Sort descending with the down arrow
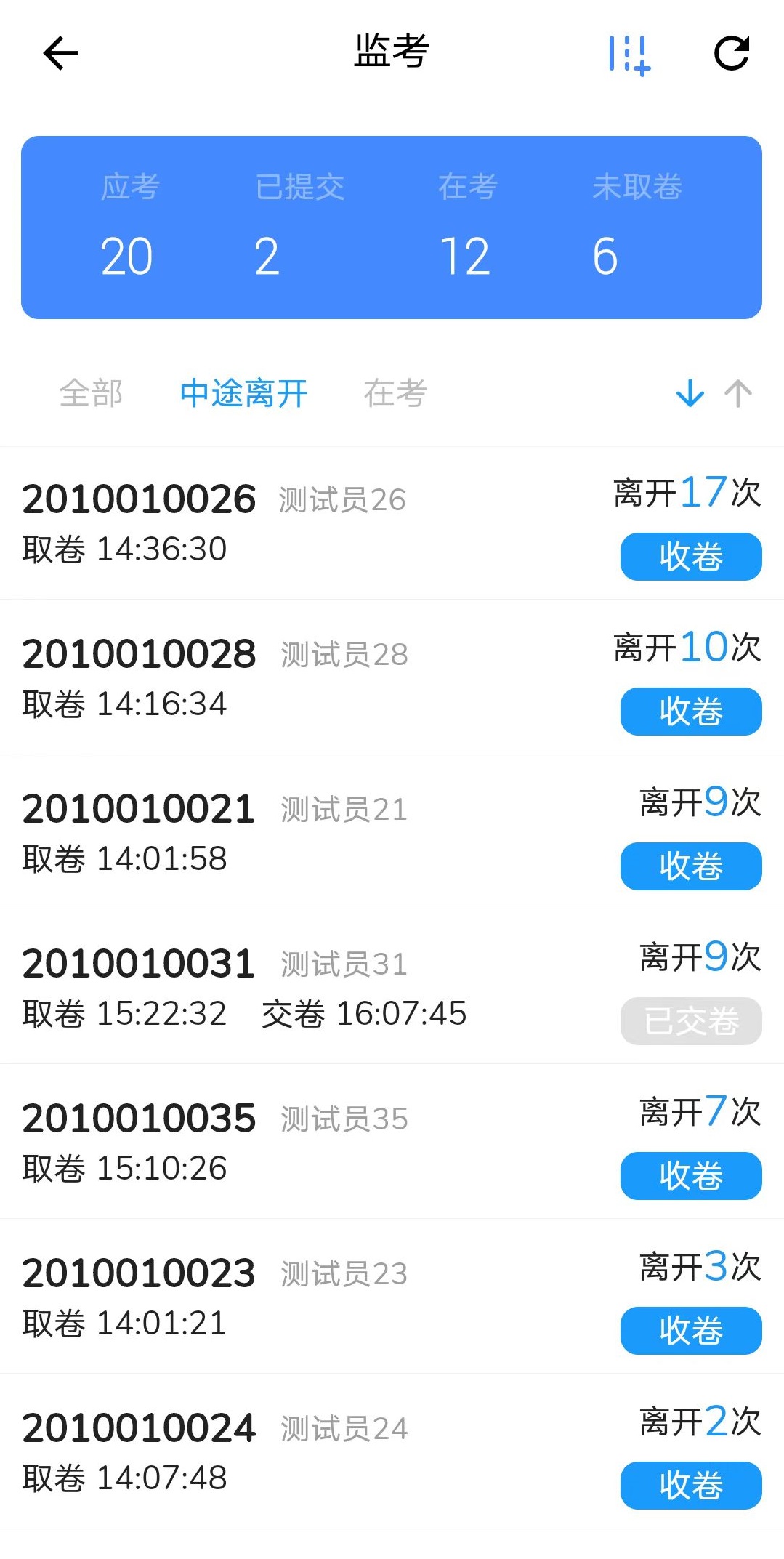 (x=690, y=393)
